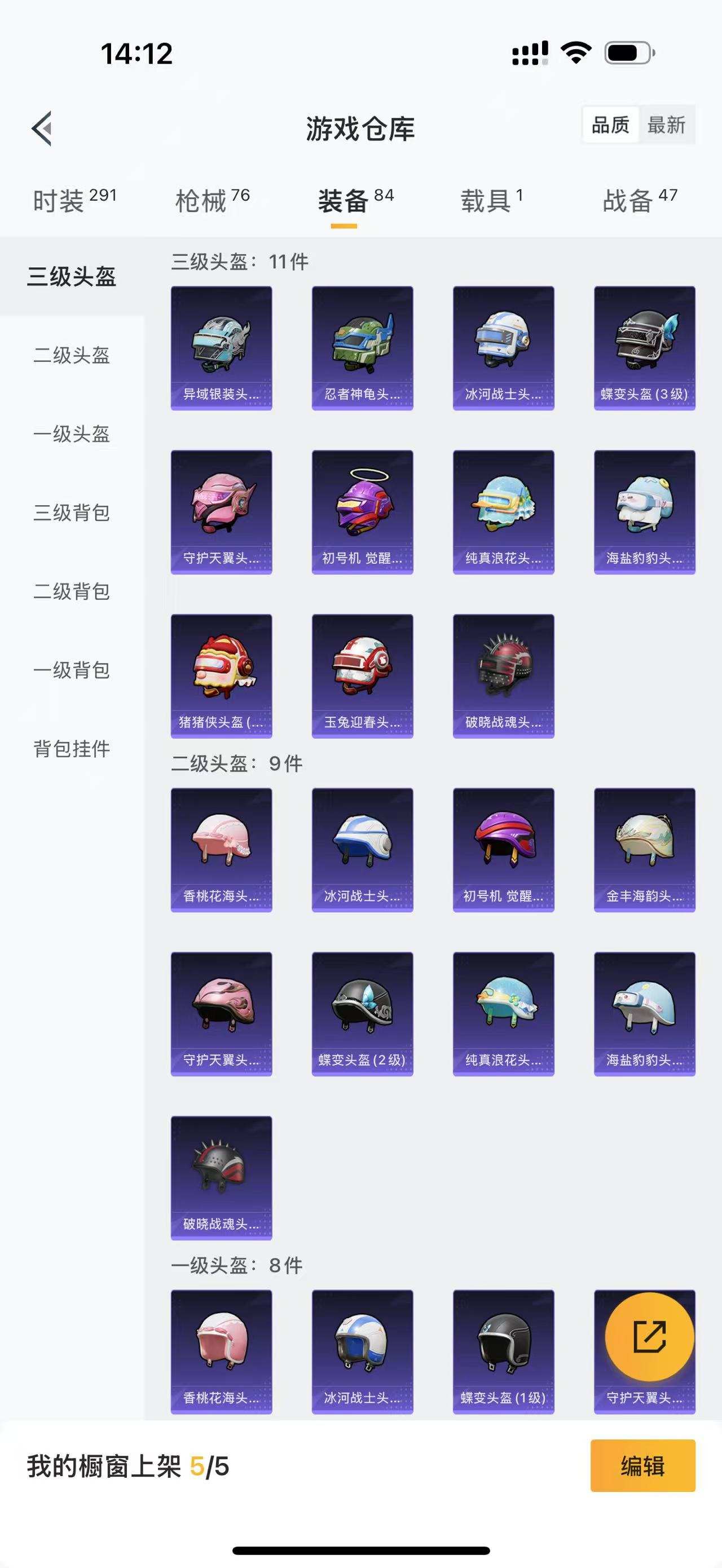The height and width of the screenshot is (1568, 722).
Task: Tap the orange share shortcut button
Action: click(x=650, y=1339)
